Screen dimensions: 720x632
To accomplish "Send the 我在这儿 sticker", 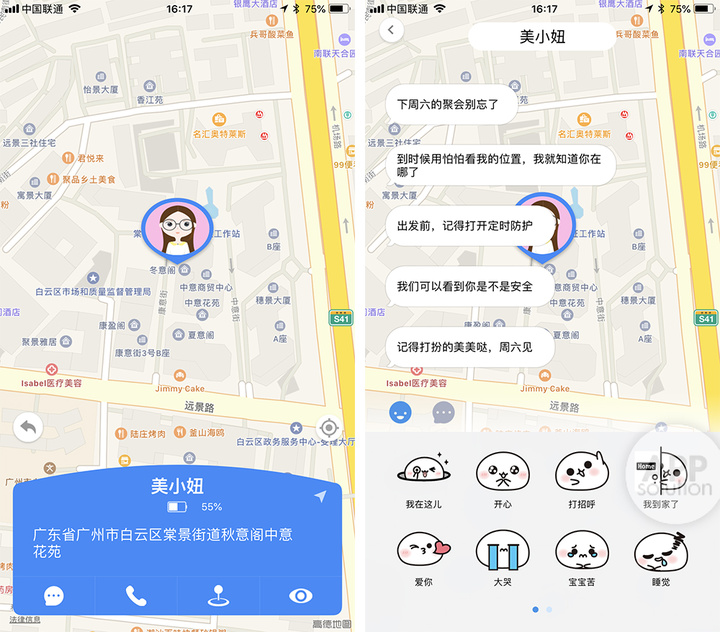I will (423, 477).
